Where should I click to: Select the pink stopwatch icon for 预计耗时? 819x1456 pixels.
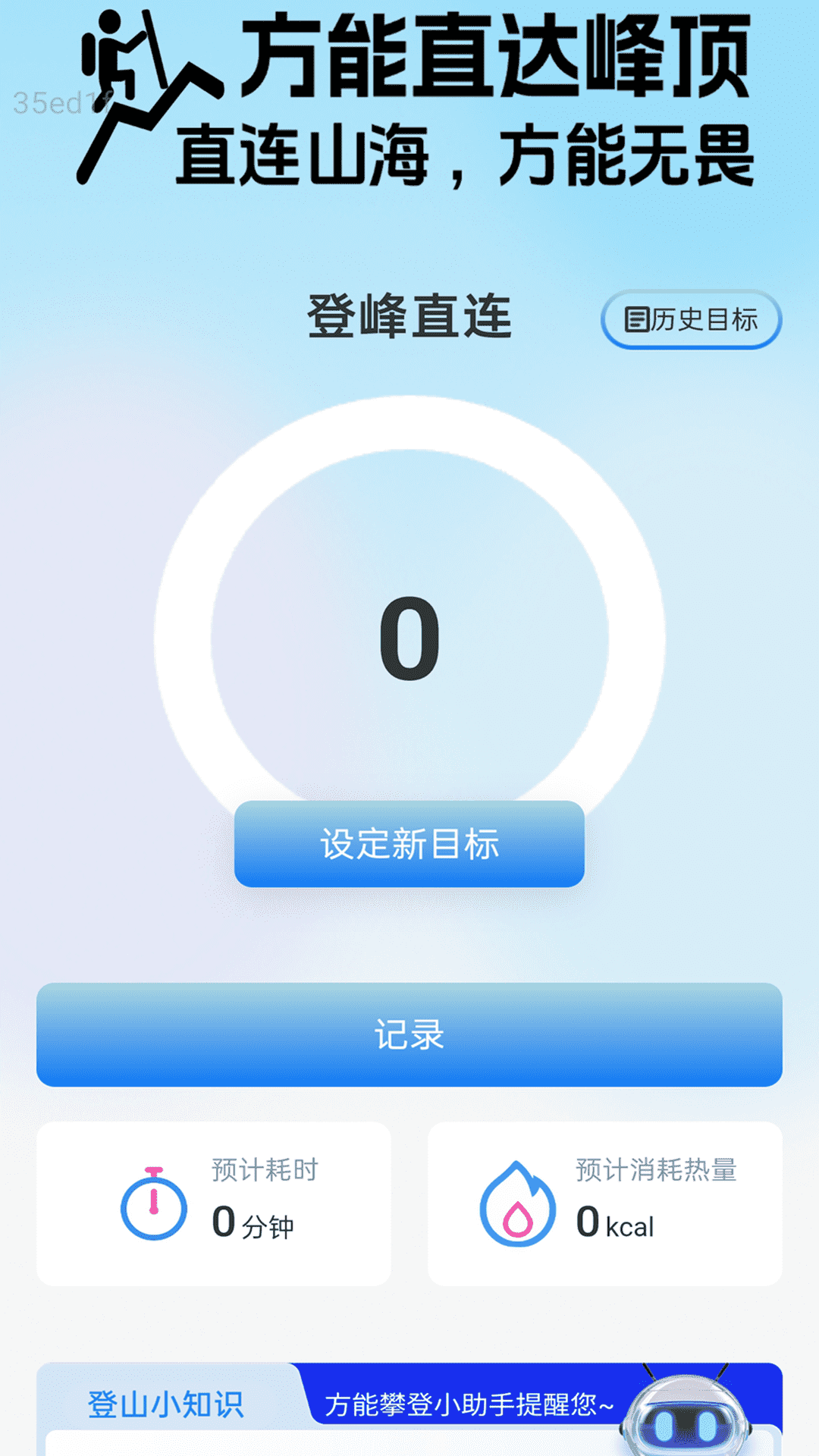tap(154, 1204)
